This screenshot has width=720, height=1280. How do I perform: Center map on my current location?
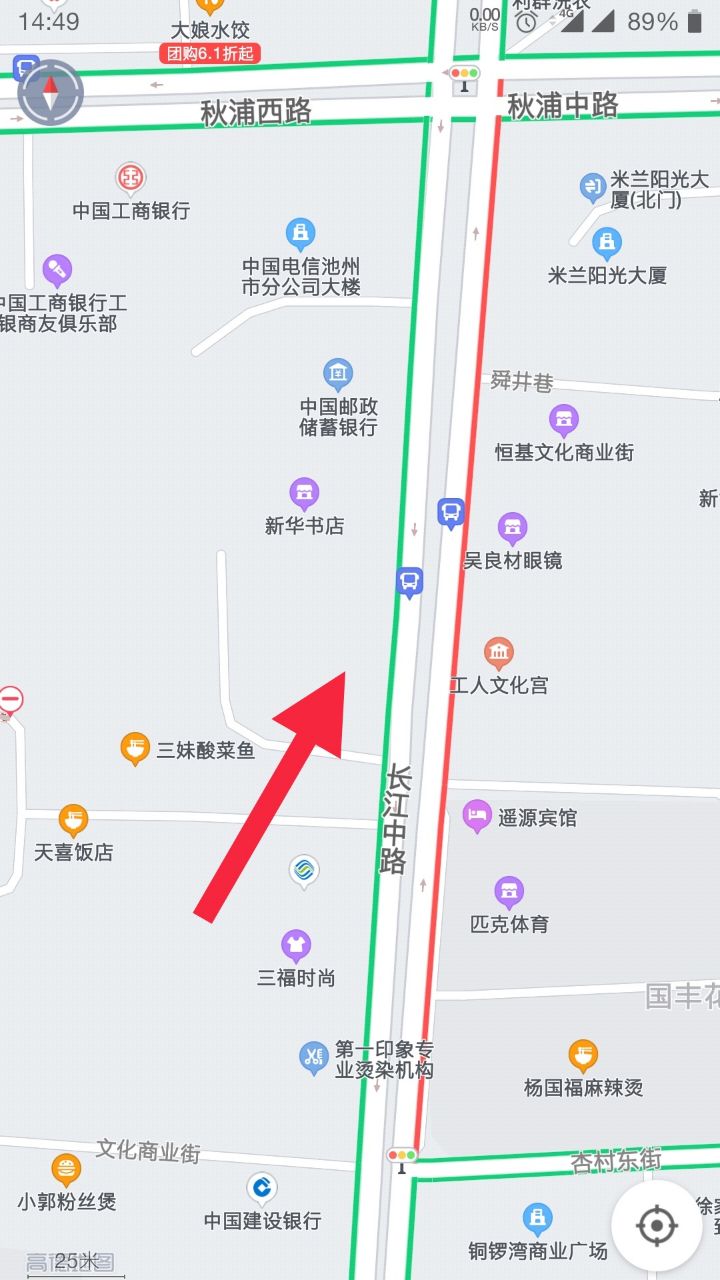pyautogui.click(x=656, y=1226)
